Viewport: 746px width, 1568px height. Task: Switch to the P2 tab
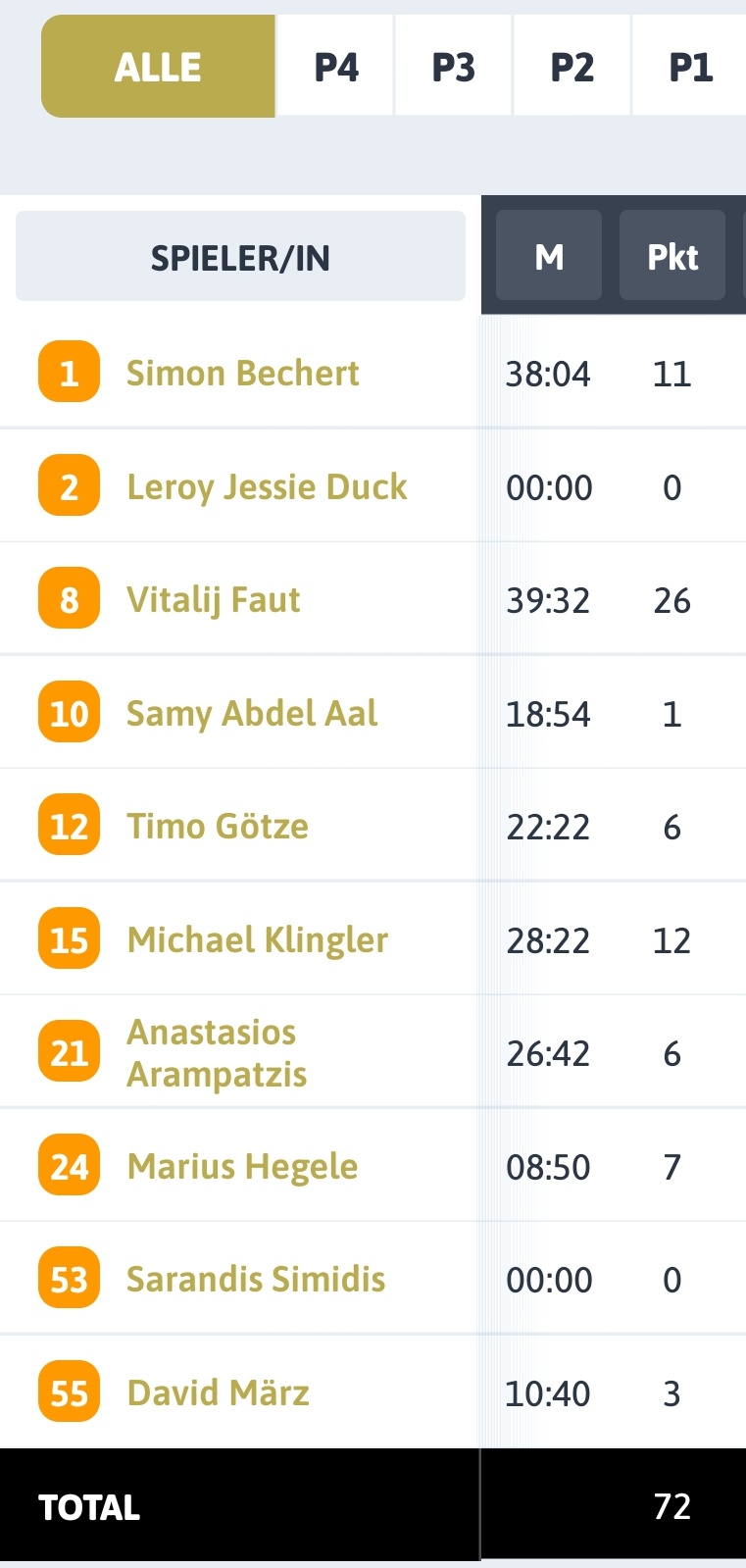572,67
